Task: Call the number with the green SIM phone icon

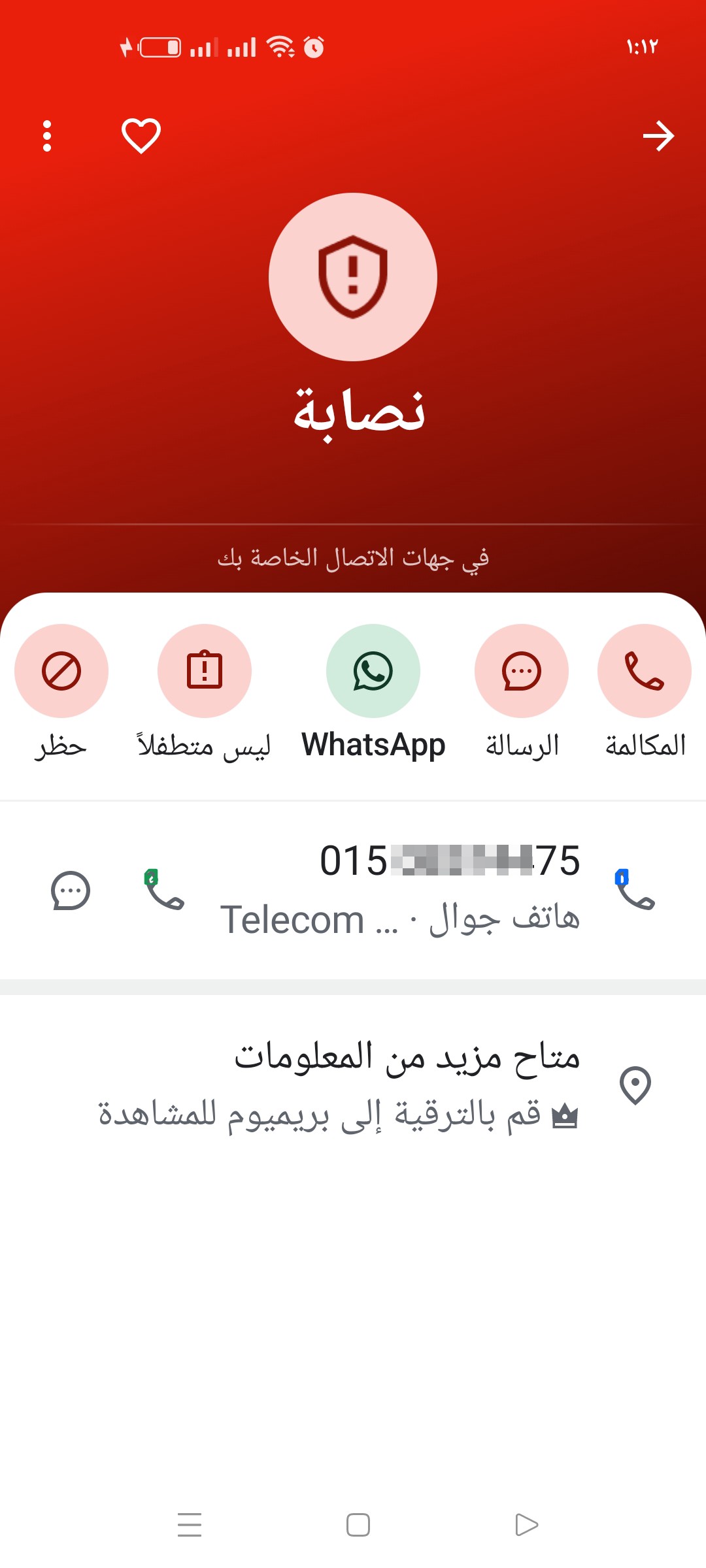Action: coord(164,889)
